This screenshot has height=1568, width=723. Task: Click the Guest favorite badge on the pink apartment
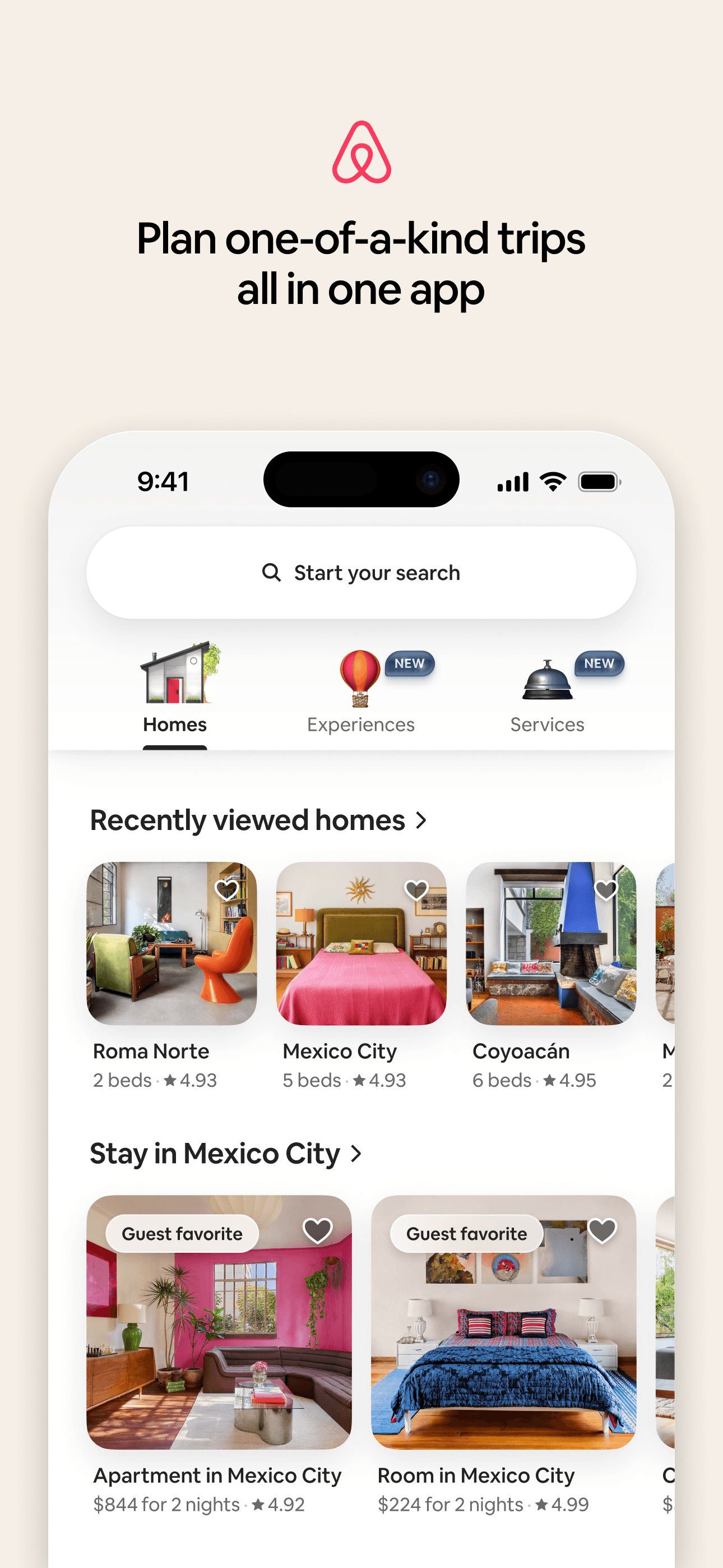[x=182, y=1233]
